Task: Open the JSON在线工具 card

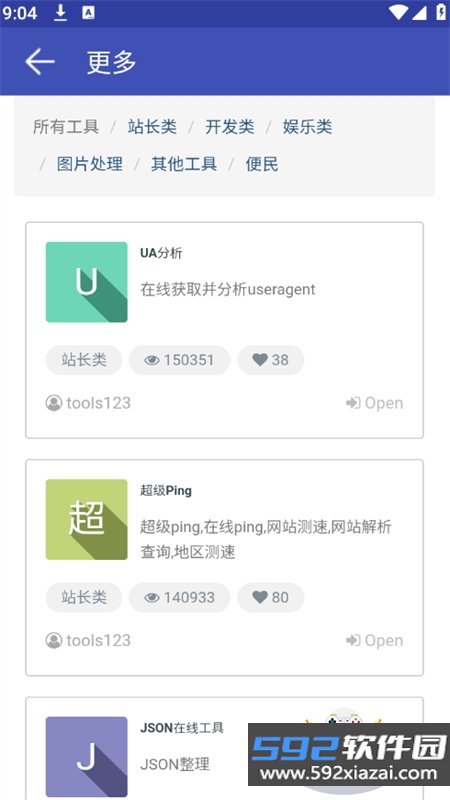Action: 224,748
